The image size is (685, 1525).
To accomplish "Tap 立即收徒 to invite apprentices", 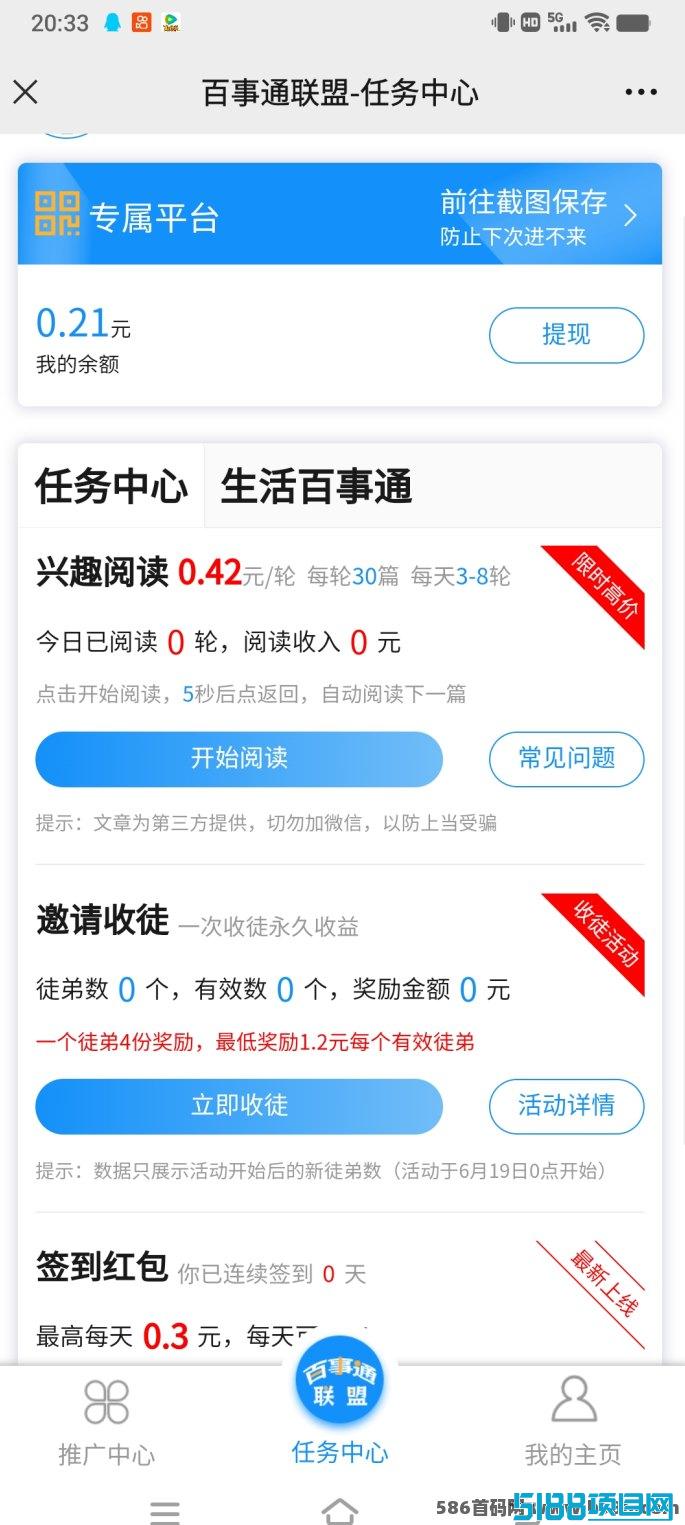I will click(x=239, y=1106).
